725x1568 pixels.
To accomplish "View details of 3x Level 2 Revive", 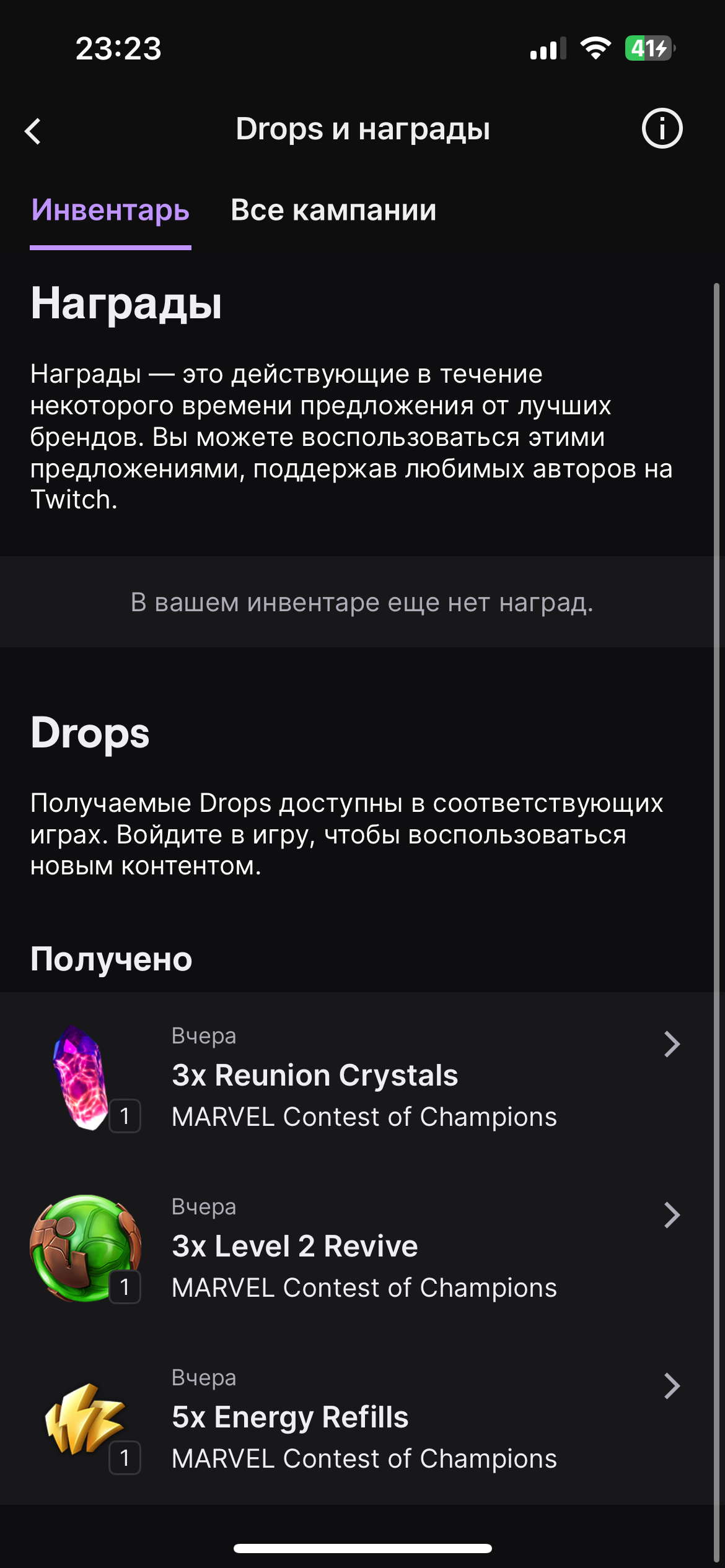I will [x=362, y=1247].
